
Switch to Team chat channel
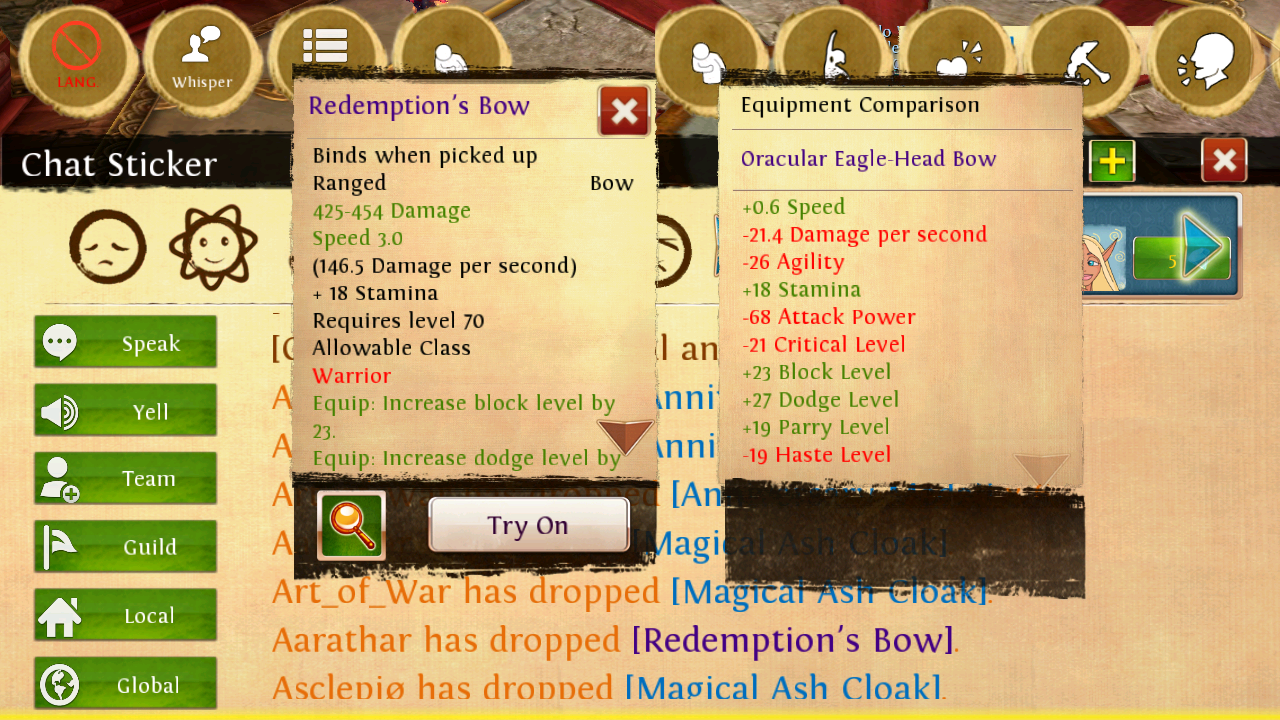125,479
